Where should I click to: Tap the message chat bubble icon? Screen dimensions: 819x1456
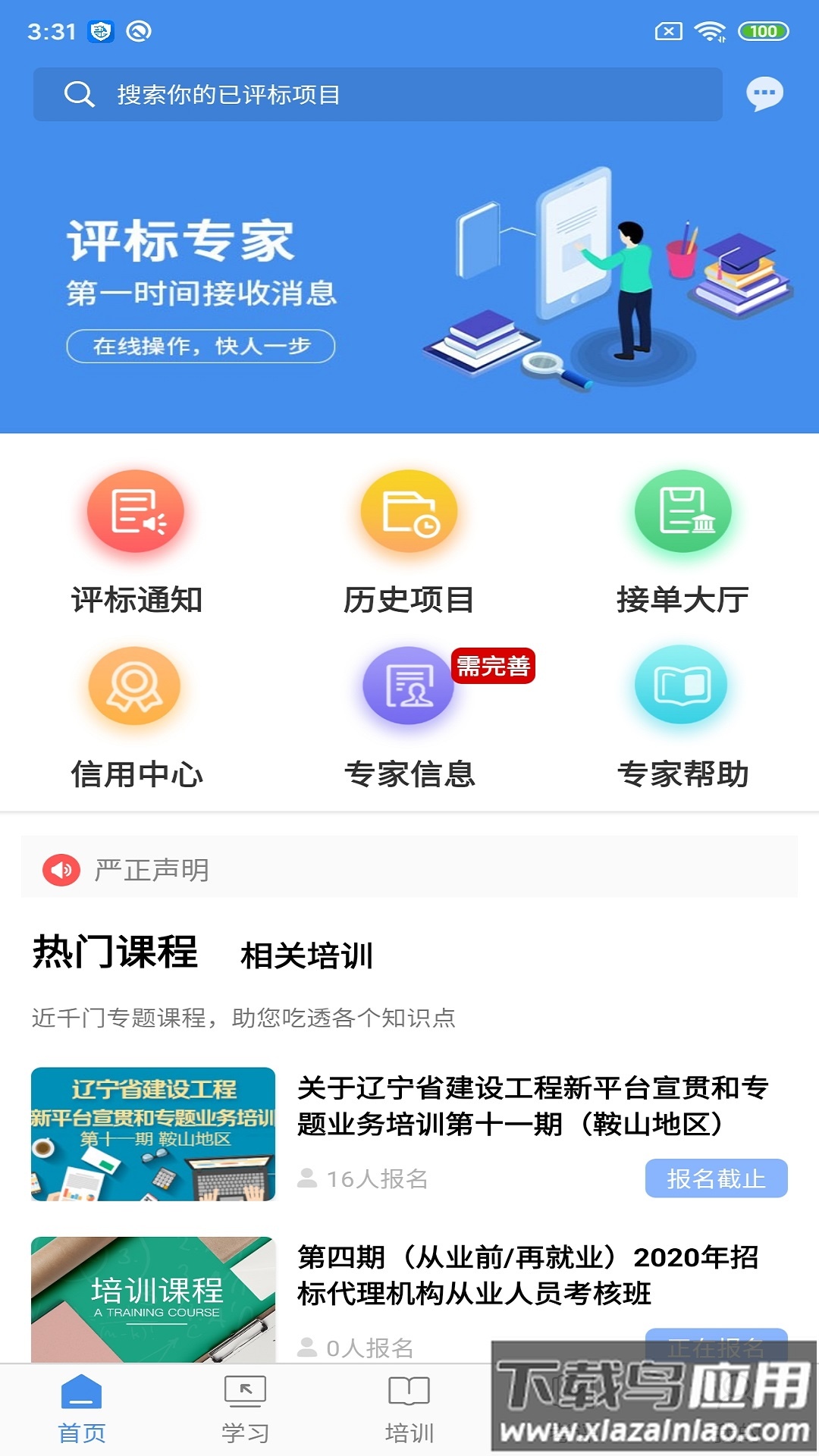[x=764, y=94]
